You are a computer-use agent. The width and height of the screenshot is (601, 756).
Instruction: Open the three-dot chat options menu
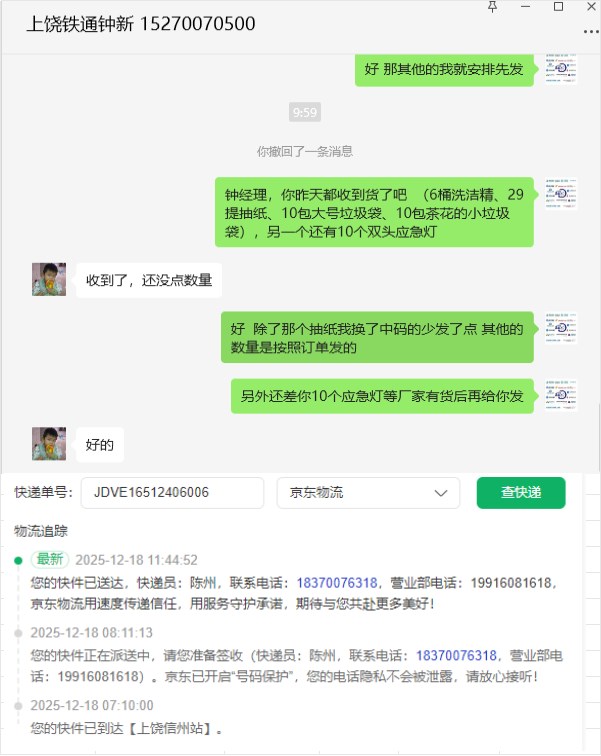click(591, 30)
